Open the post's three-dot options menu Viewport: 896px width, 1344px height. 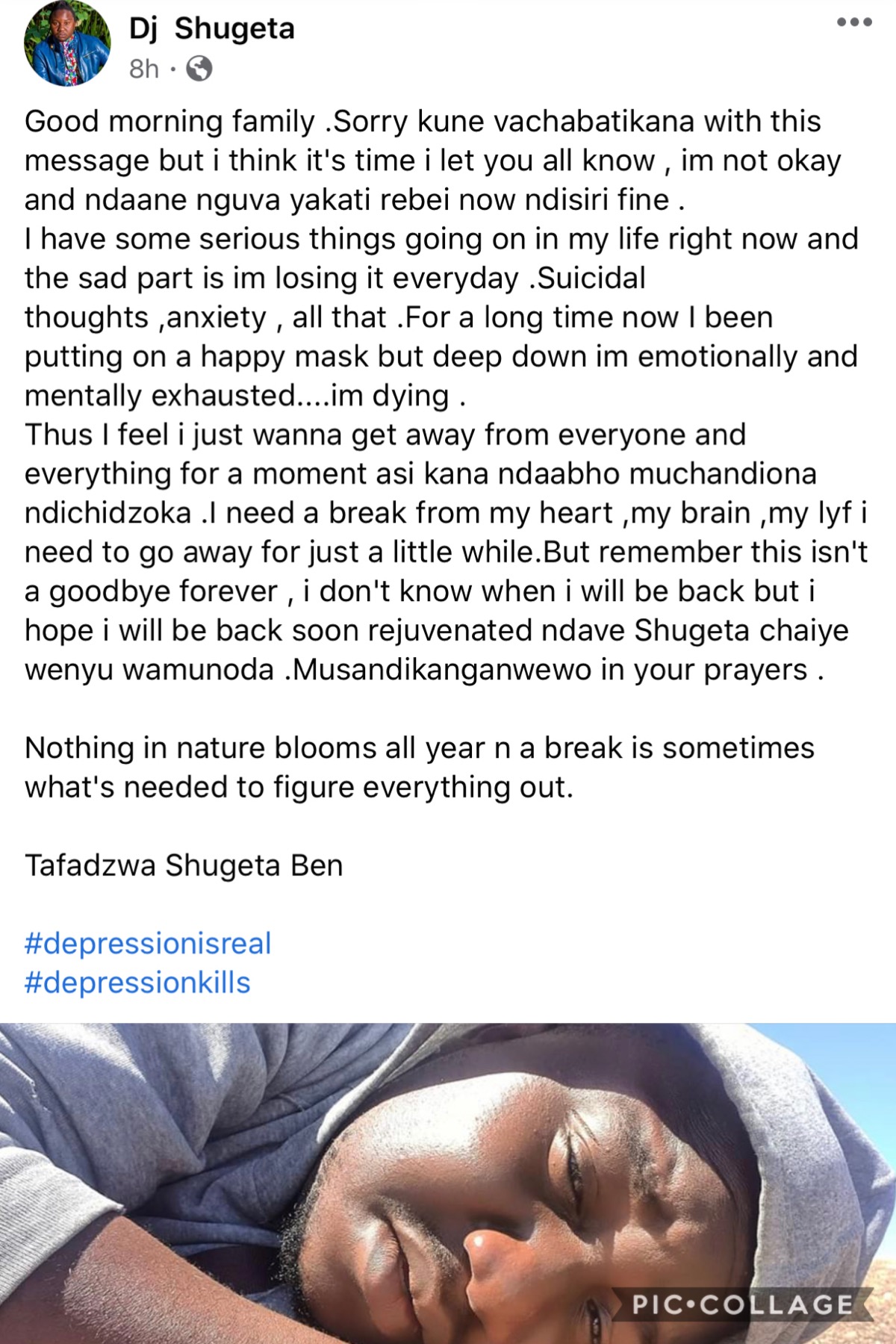(x=854, y=22)
